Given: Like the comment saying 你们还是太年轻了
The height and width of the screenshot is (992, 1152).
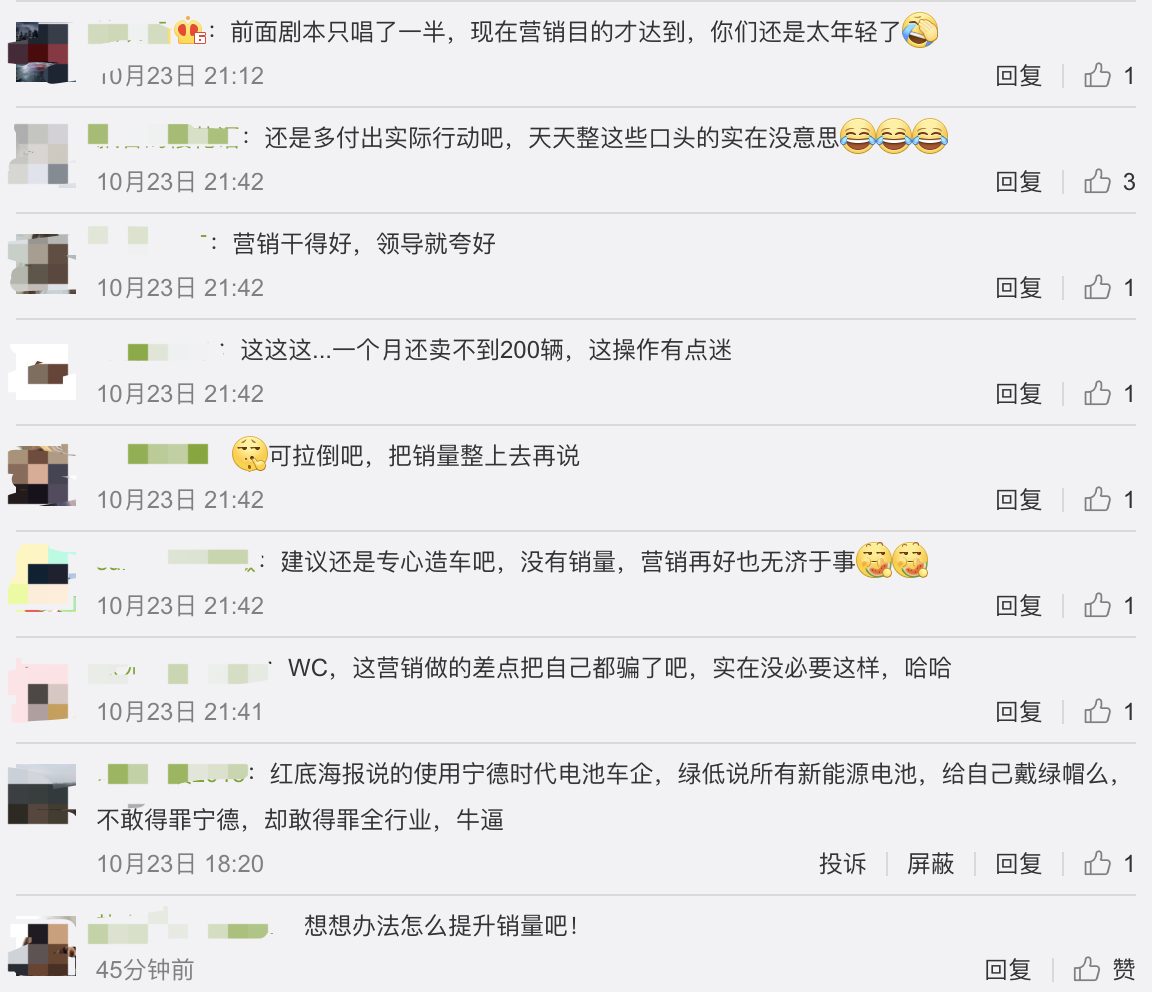Looking at the screenshot, I should point(1099,76).
